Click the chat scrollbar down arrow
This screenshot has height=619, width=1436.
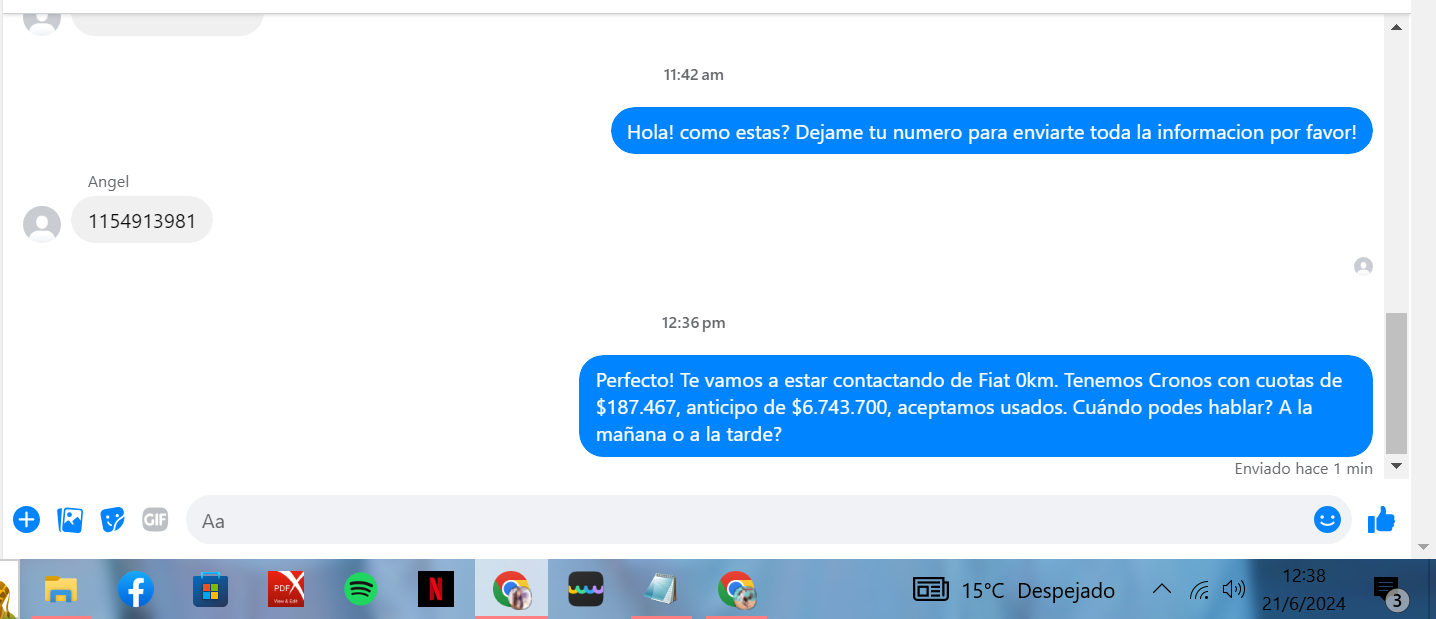point(1397,466)
